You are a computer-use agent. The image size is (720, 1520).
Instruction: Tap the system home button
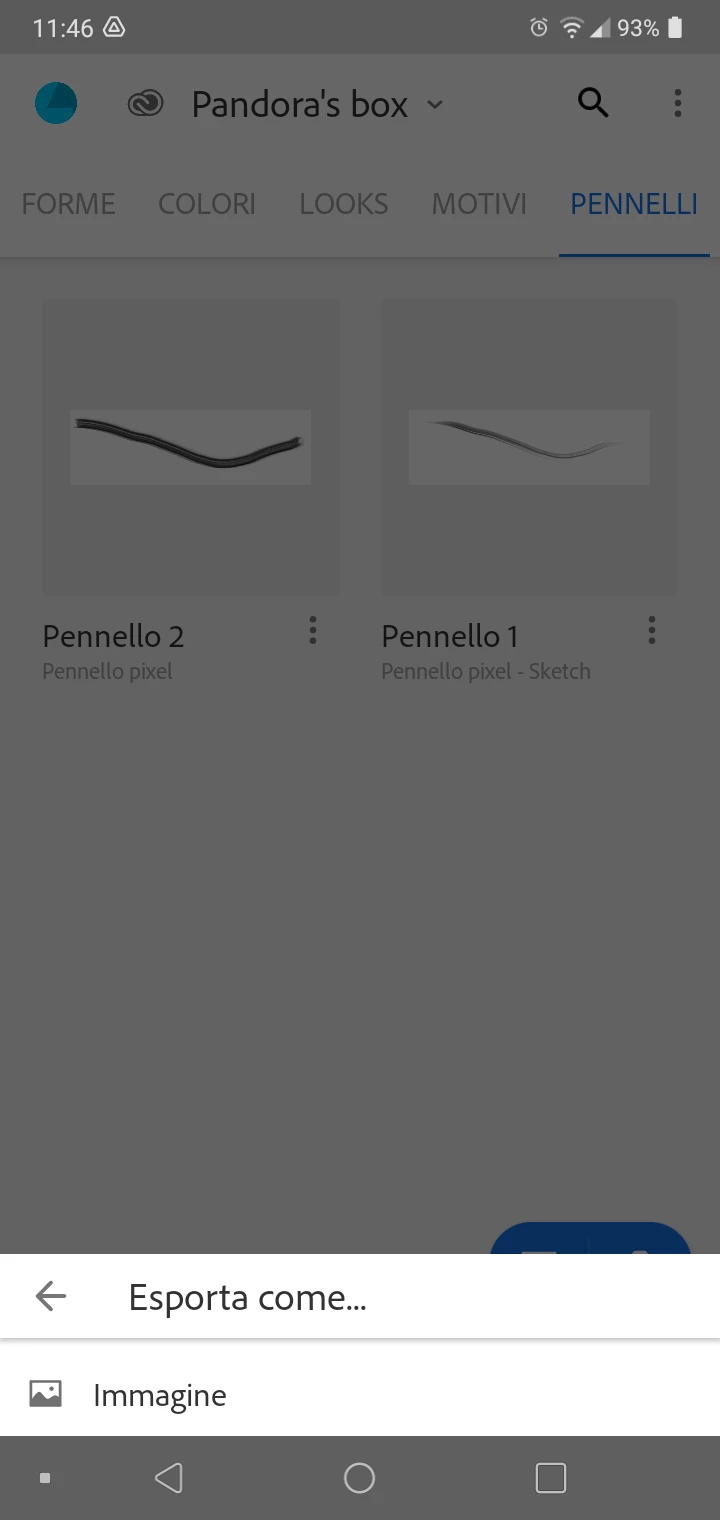359,1478
